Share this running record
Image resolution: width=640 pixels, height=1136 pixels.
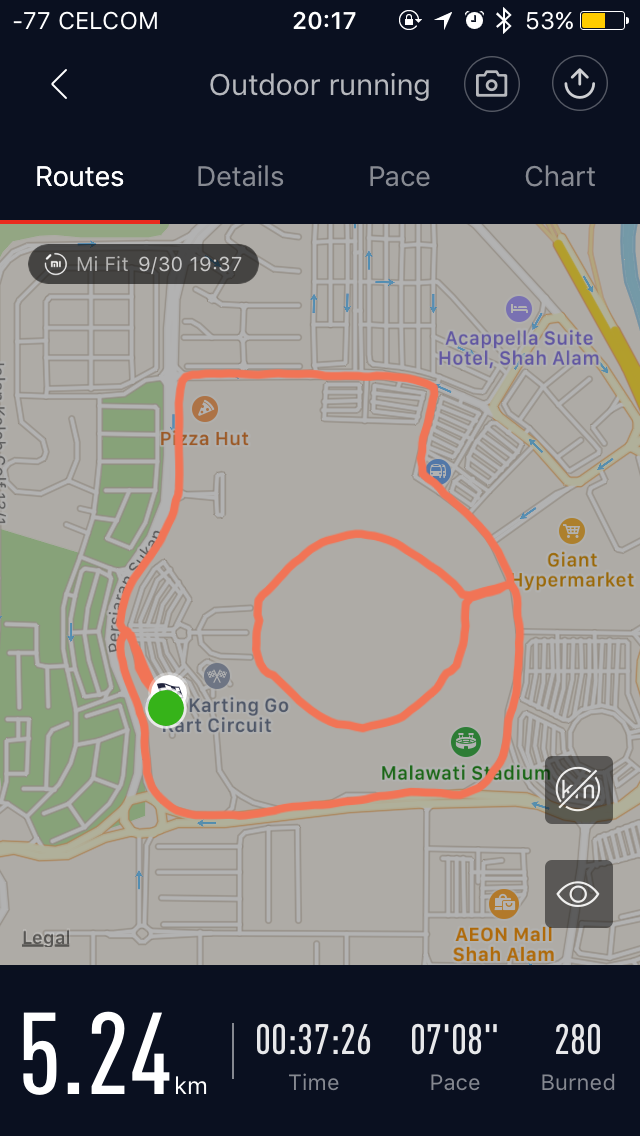point(580,84)
